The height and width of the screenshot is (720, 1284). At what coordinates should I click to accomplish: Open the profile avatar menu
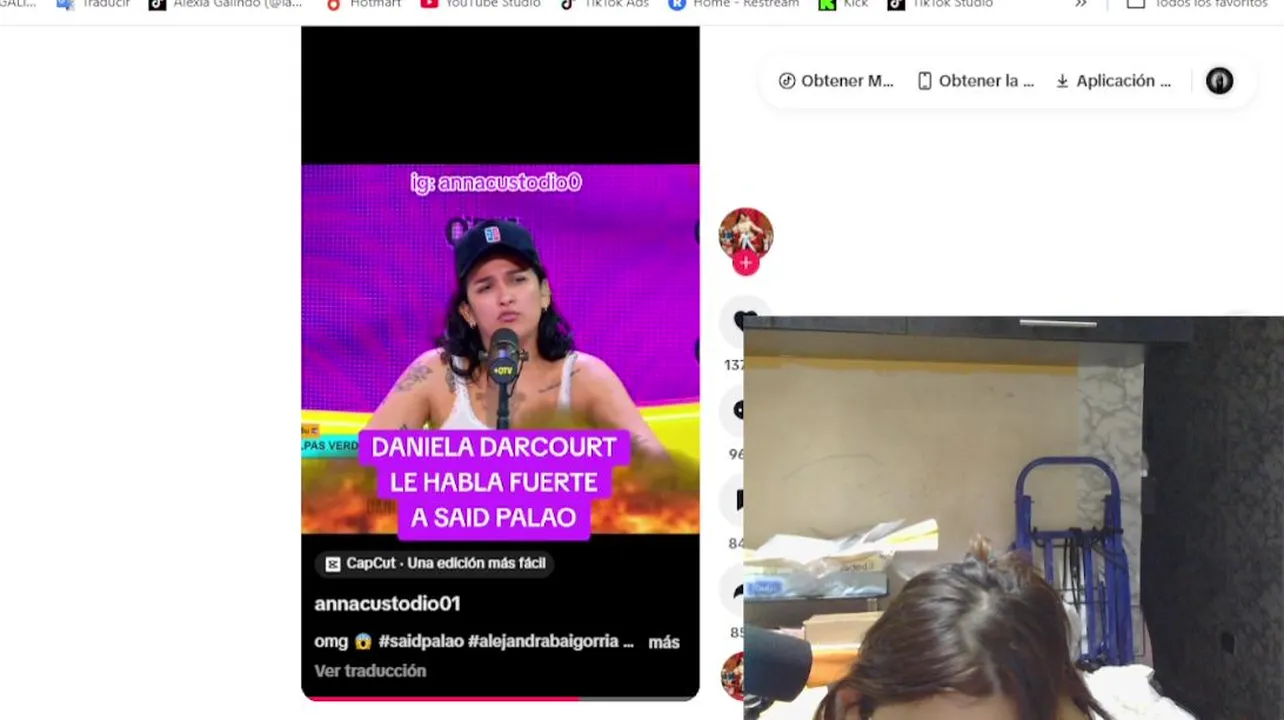point(1219,81)
